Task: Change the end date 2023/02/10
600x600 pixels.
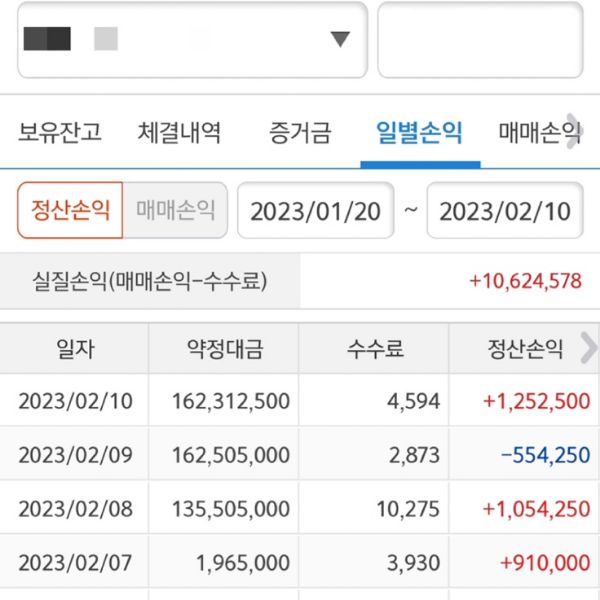Action: [505, 211]
